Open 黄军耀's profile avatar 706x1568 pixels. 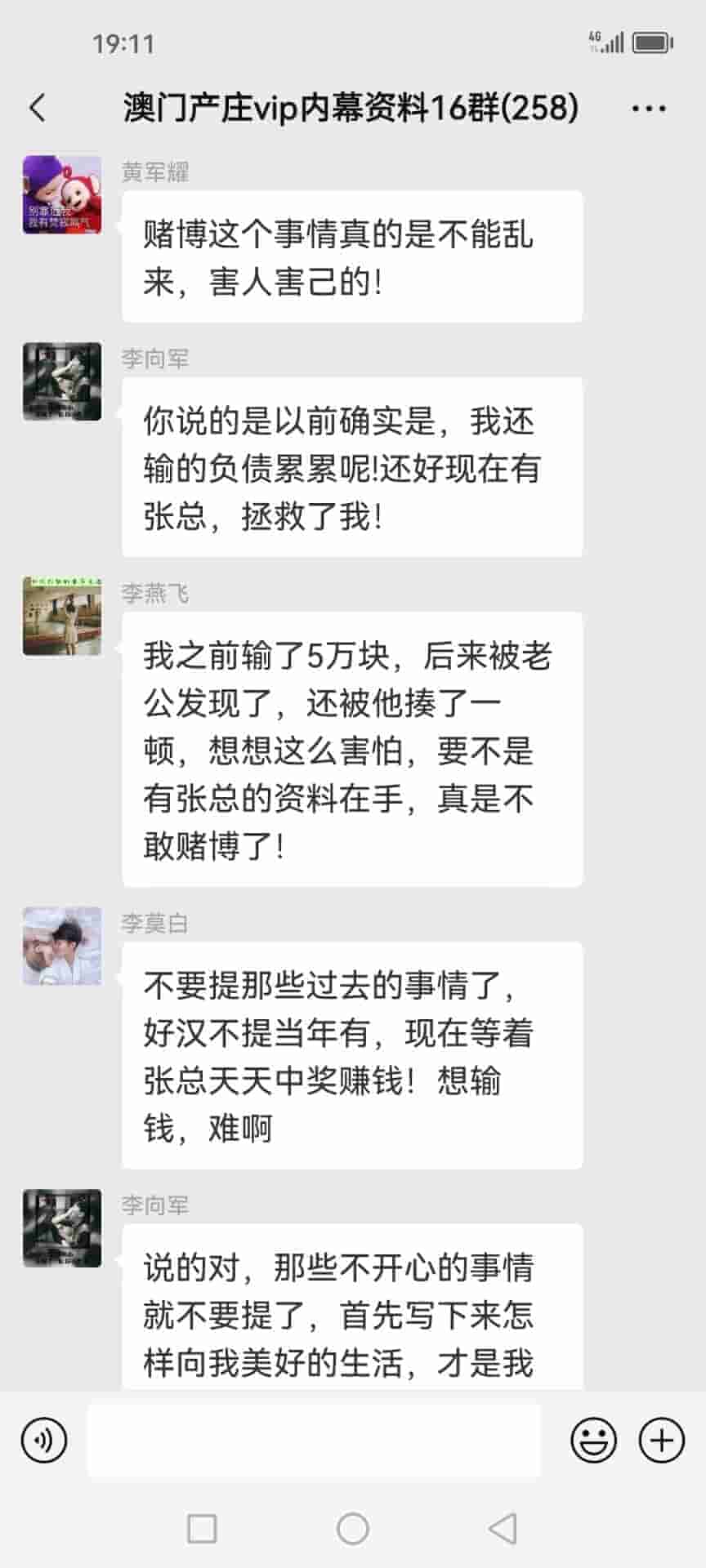62,195
